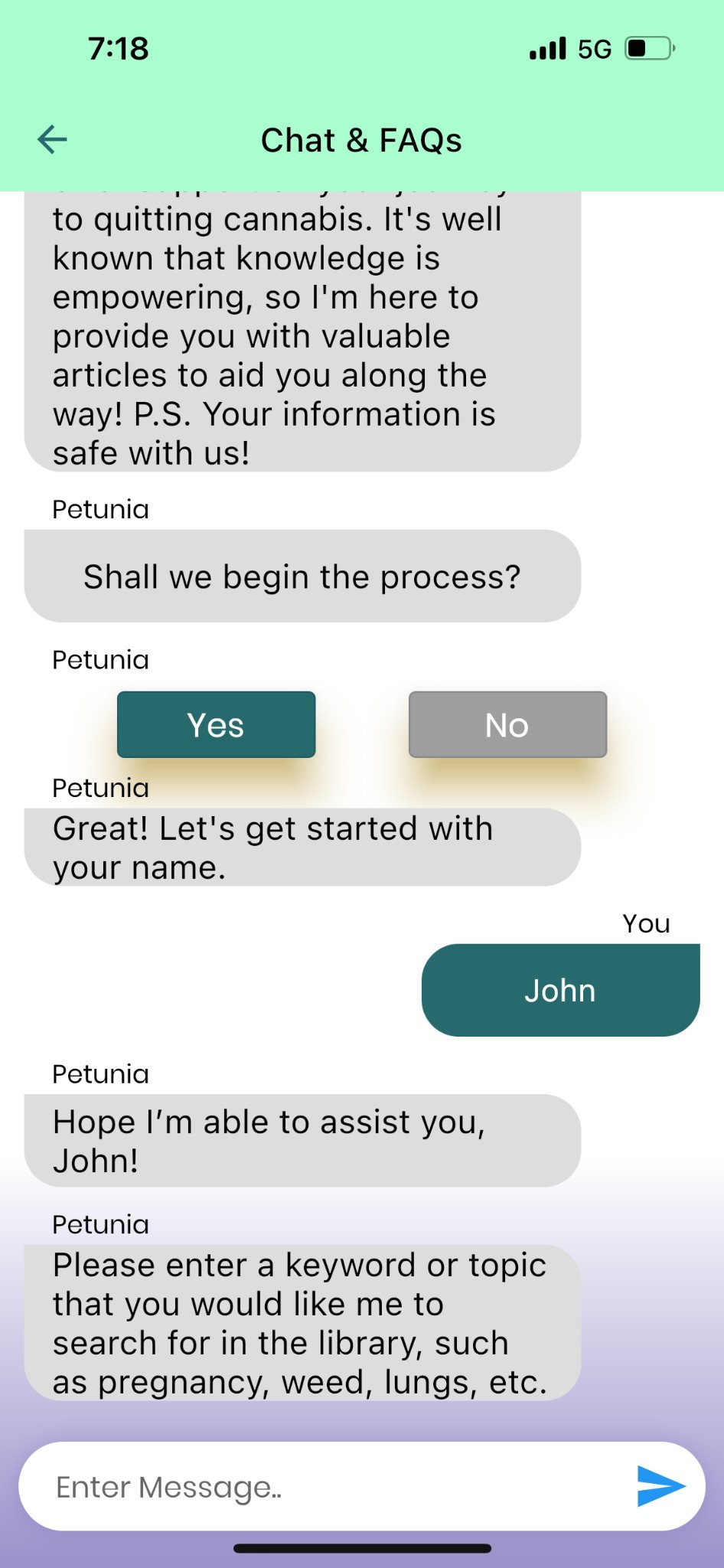Go back using the header arrow
The image size is (724, 1568).
52,139
